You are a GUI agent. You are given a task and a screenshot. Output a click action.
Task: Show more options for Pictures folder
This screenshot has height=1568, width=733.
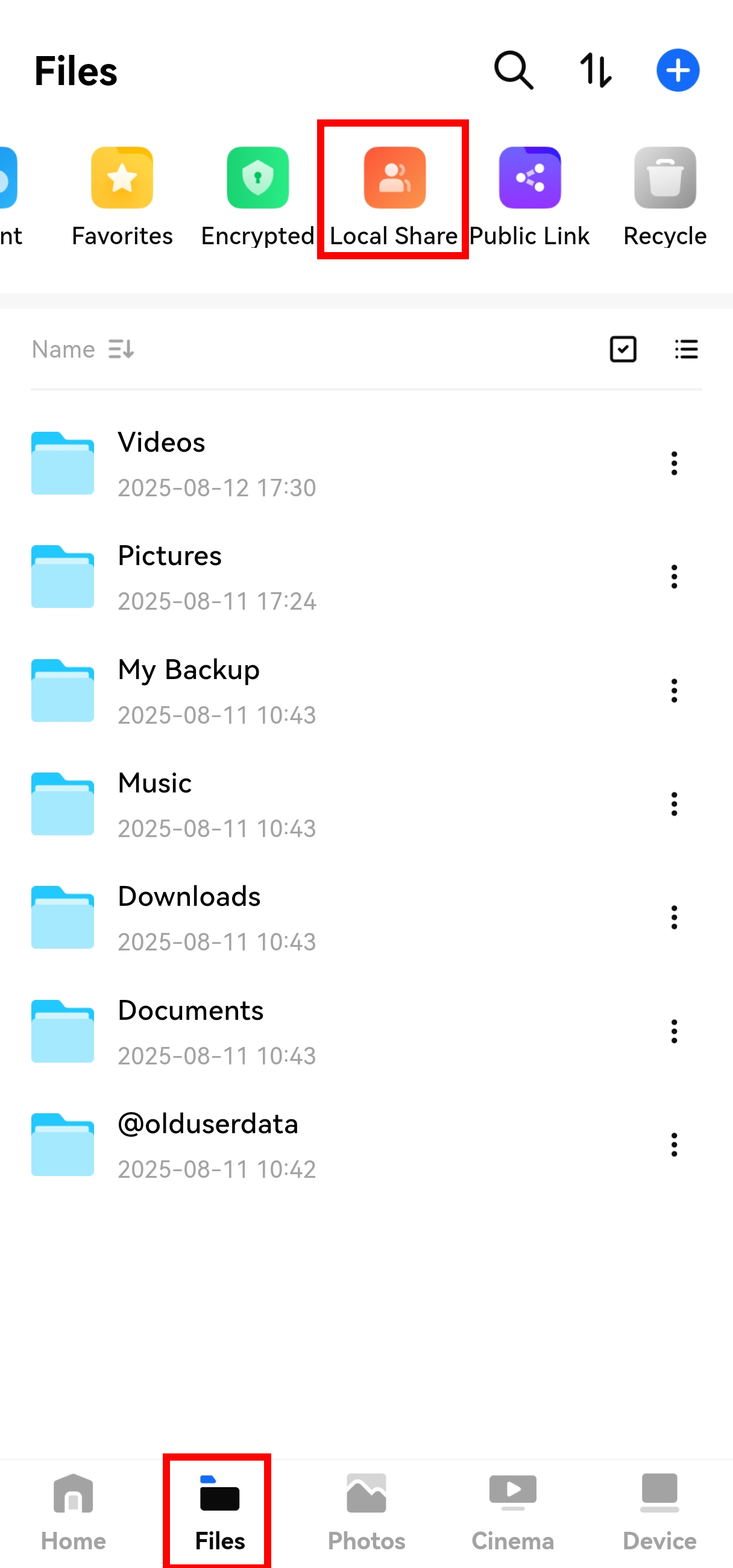(674, 577)
